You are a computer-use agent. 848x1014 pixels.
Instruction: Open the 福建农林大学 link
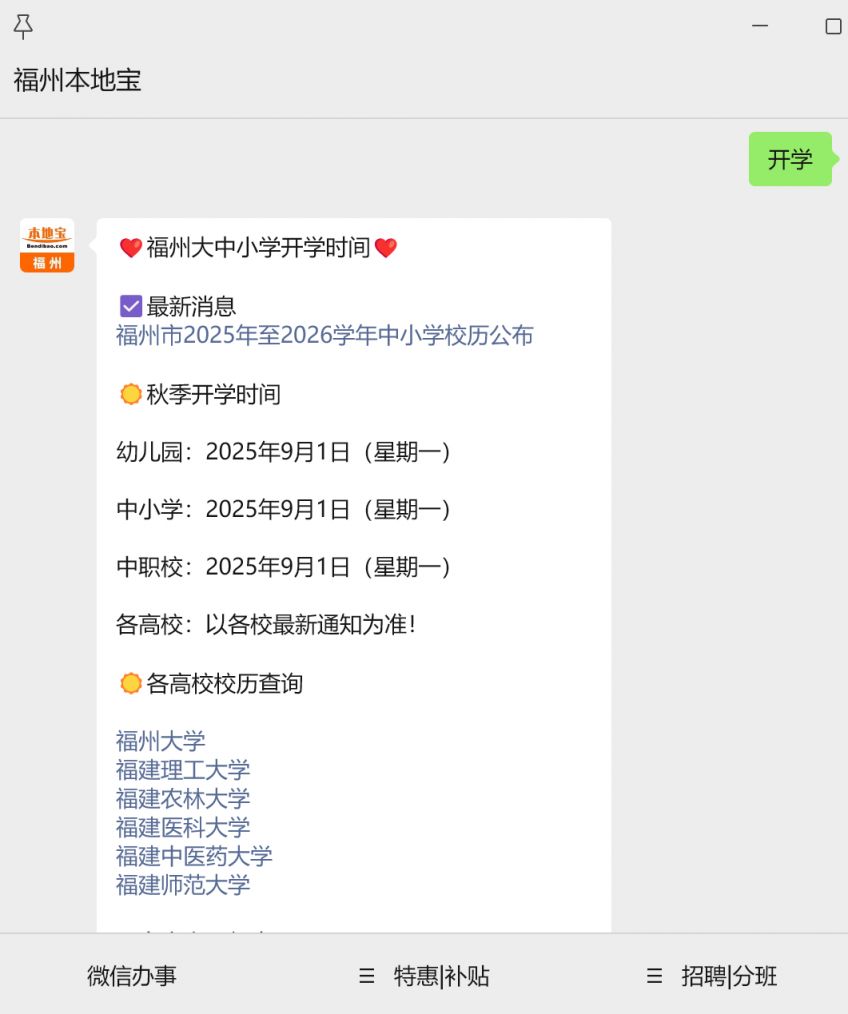183,798
